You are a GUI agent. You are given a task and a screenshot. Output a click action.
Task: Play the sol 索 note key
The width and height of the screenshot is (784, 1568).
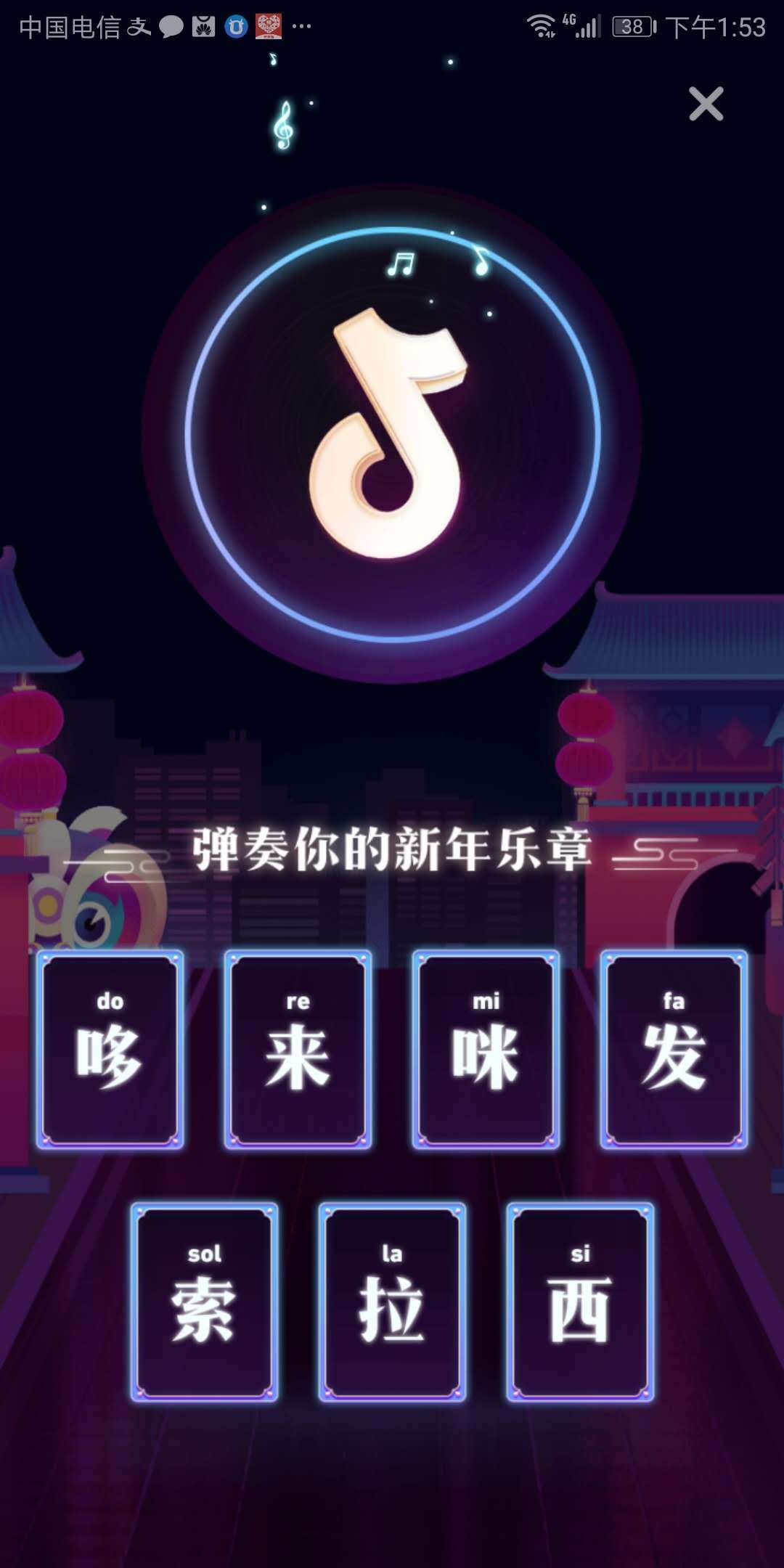point(204,1302)
